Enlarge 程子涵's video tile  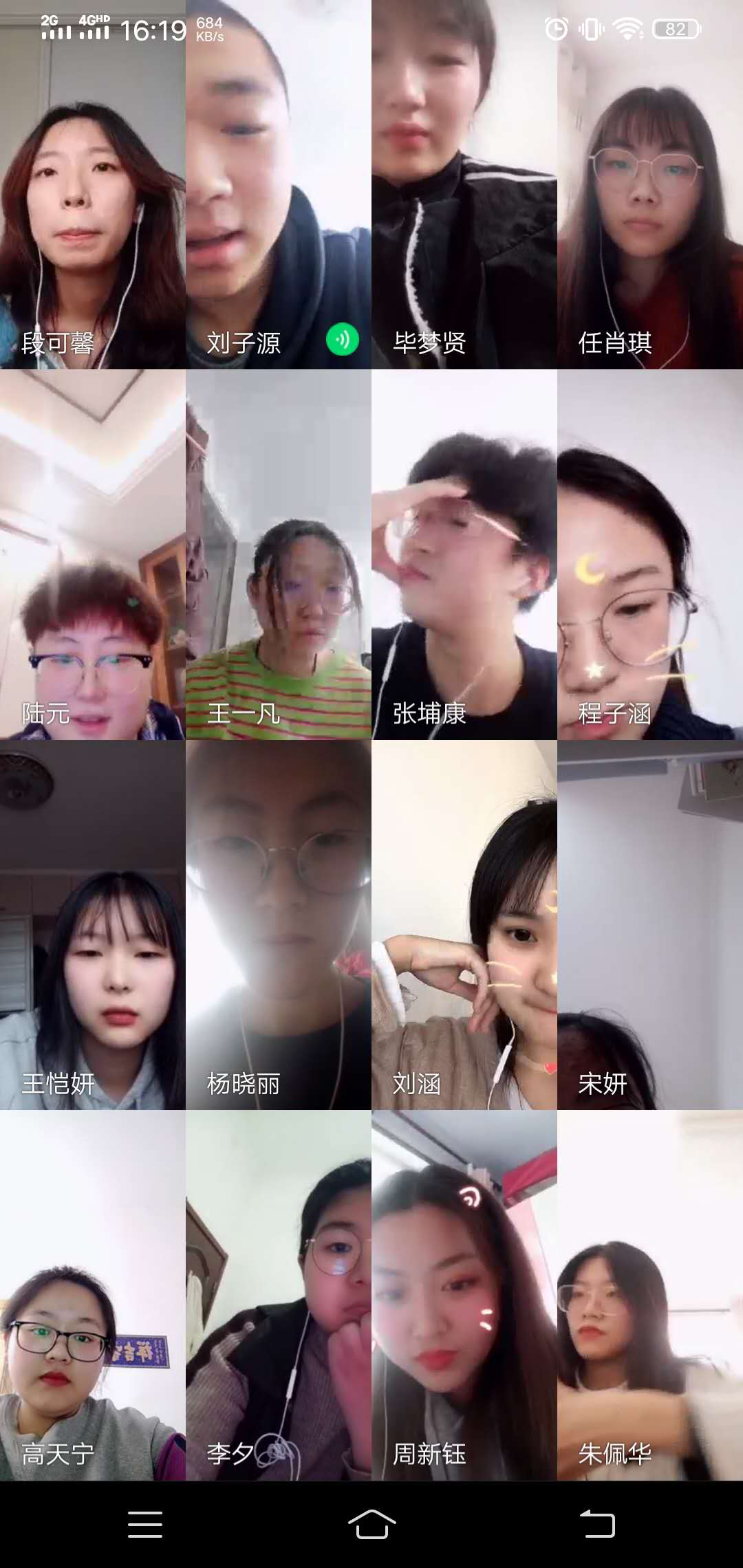pyautogui.click(x=650, y=554)
